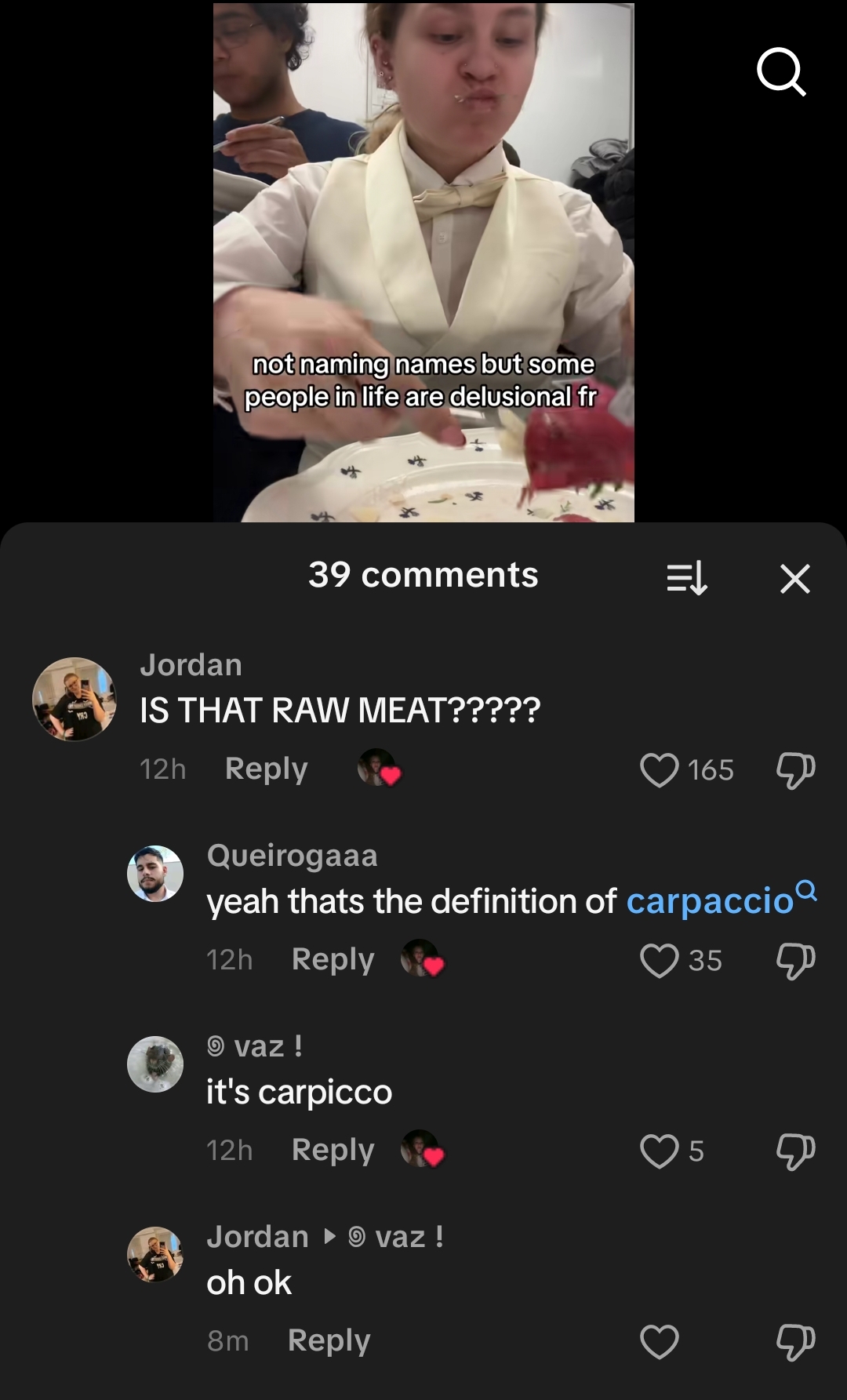Dislike vaz's it's carpicco comment
Image resolution: width=847 pixels, height=1400 pixels.
795,1151
